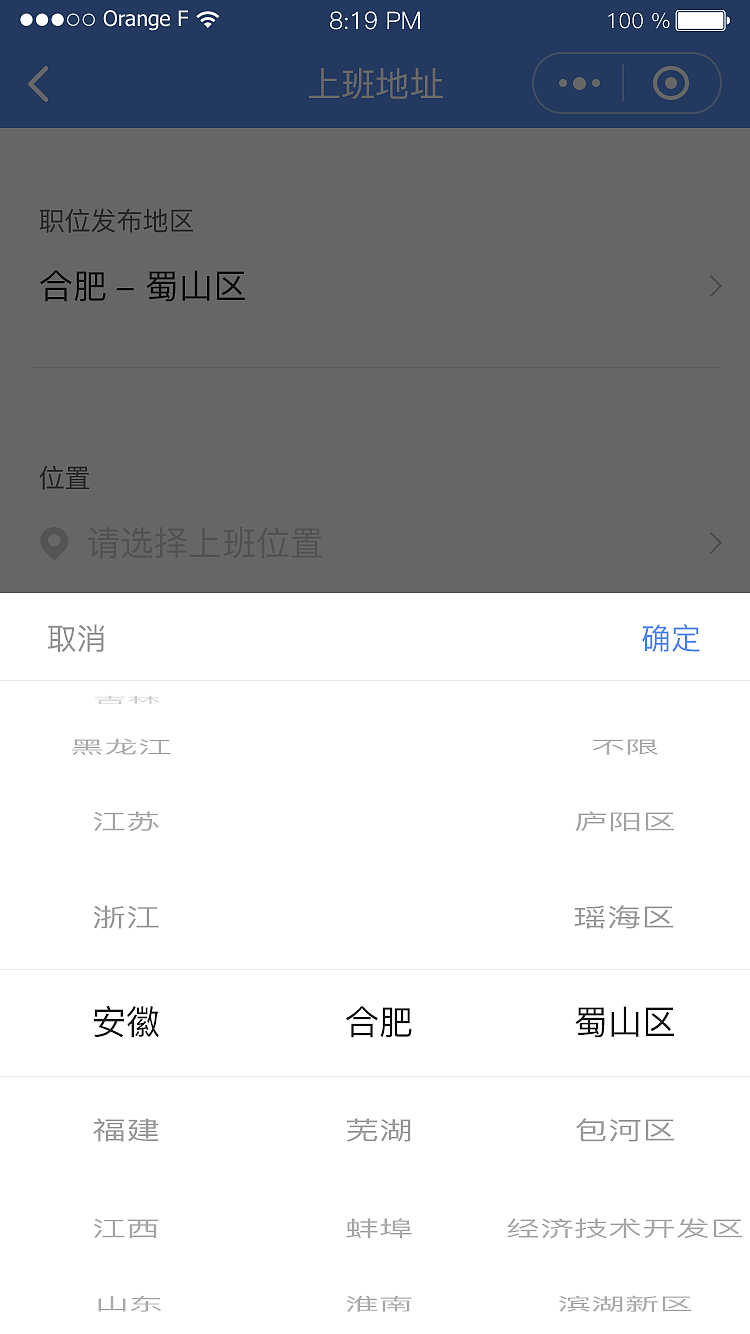Open the three-dot more options menu
The image size is (750, 1334).
coord(578,83)
